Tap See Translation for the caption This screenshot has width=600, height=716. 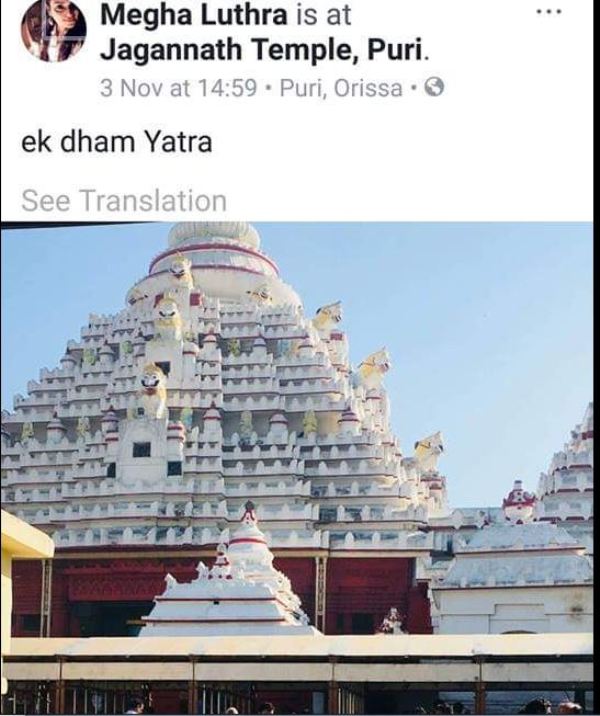pos(124,201)
